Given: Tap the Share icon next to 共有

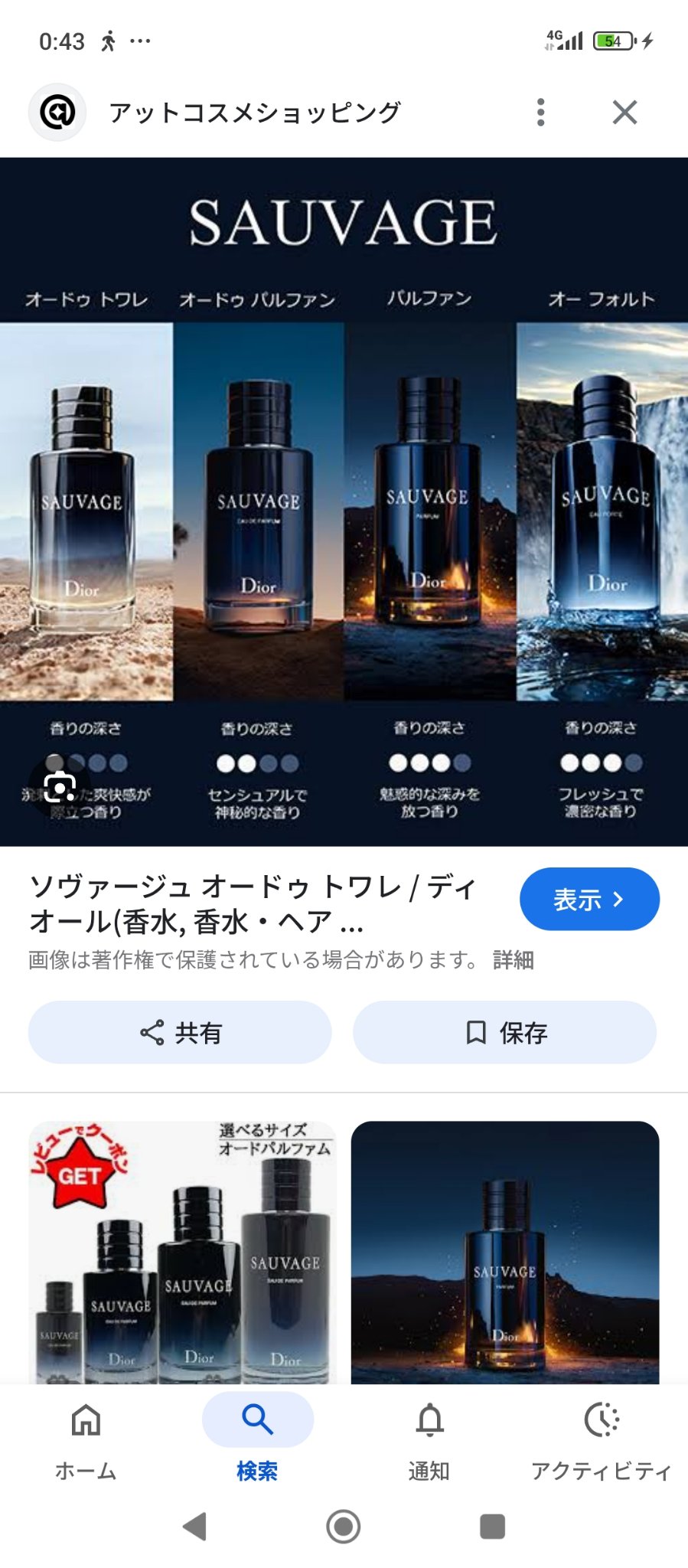Looking at the screenshot, I should point(152,1033).
